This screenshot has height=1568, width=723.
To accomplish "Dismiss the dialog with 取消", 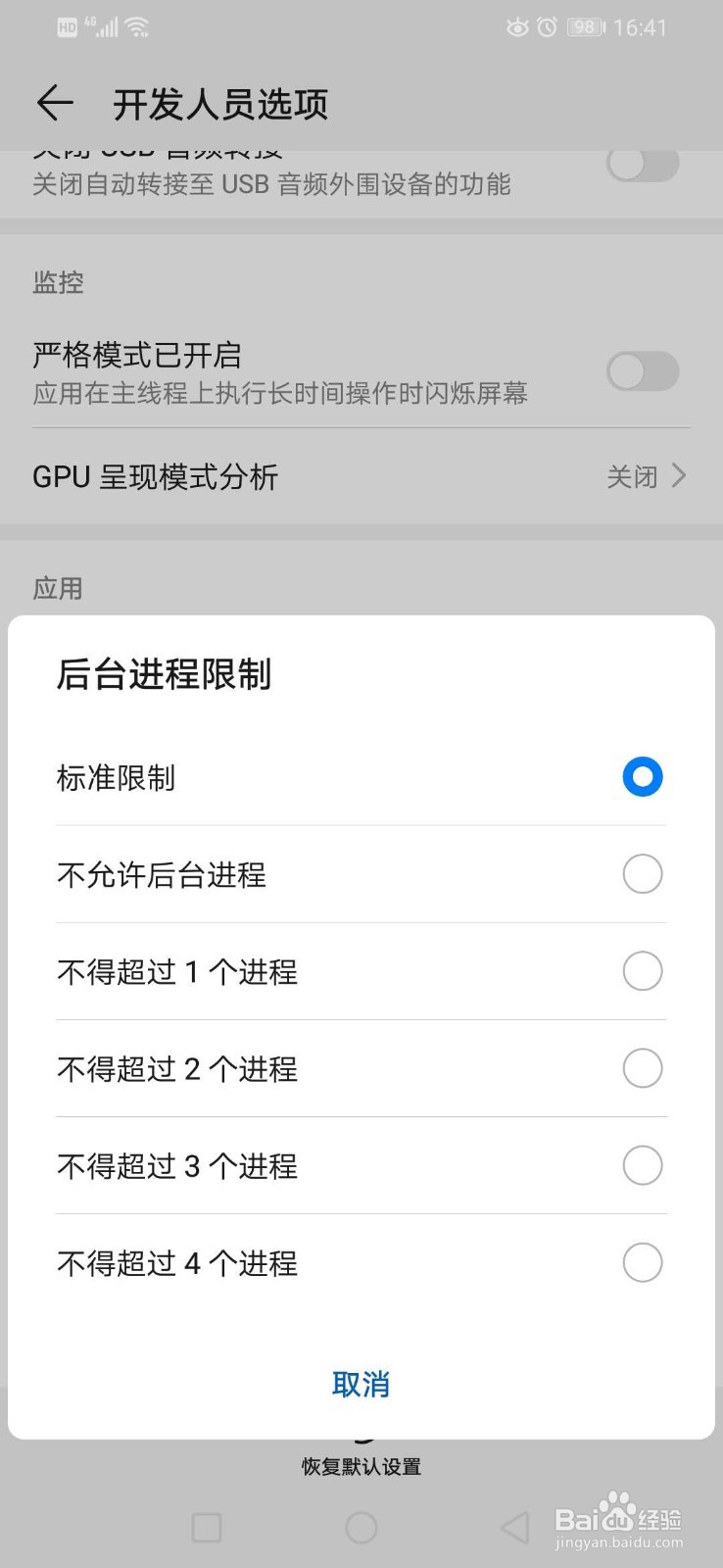I will click(x=361, y=1384).
